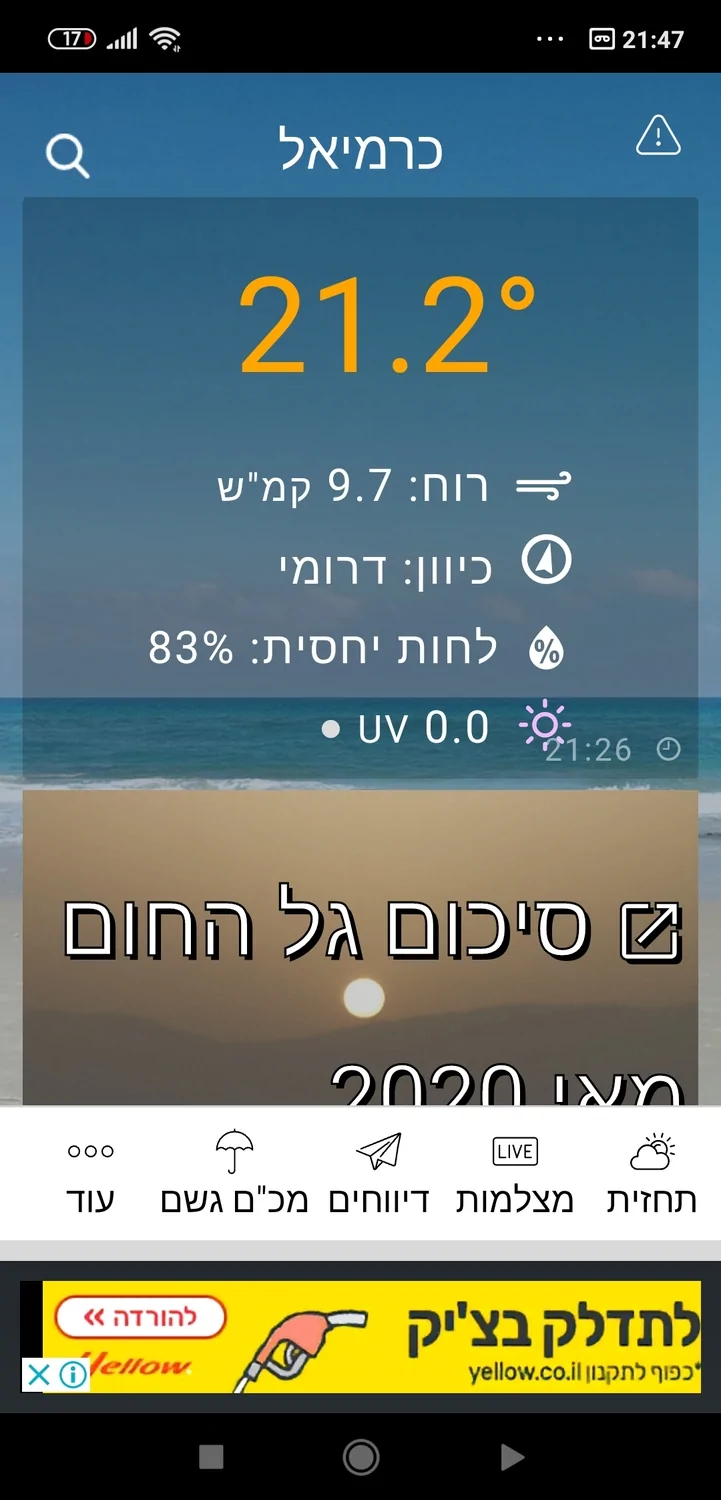
Task: Go to the דיווחים reports tab
Action: pyautogui.click(x=379, y=1173)
